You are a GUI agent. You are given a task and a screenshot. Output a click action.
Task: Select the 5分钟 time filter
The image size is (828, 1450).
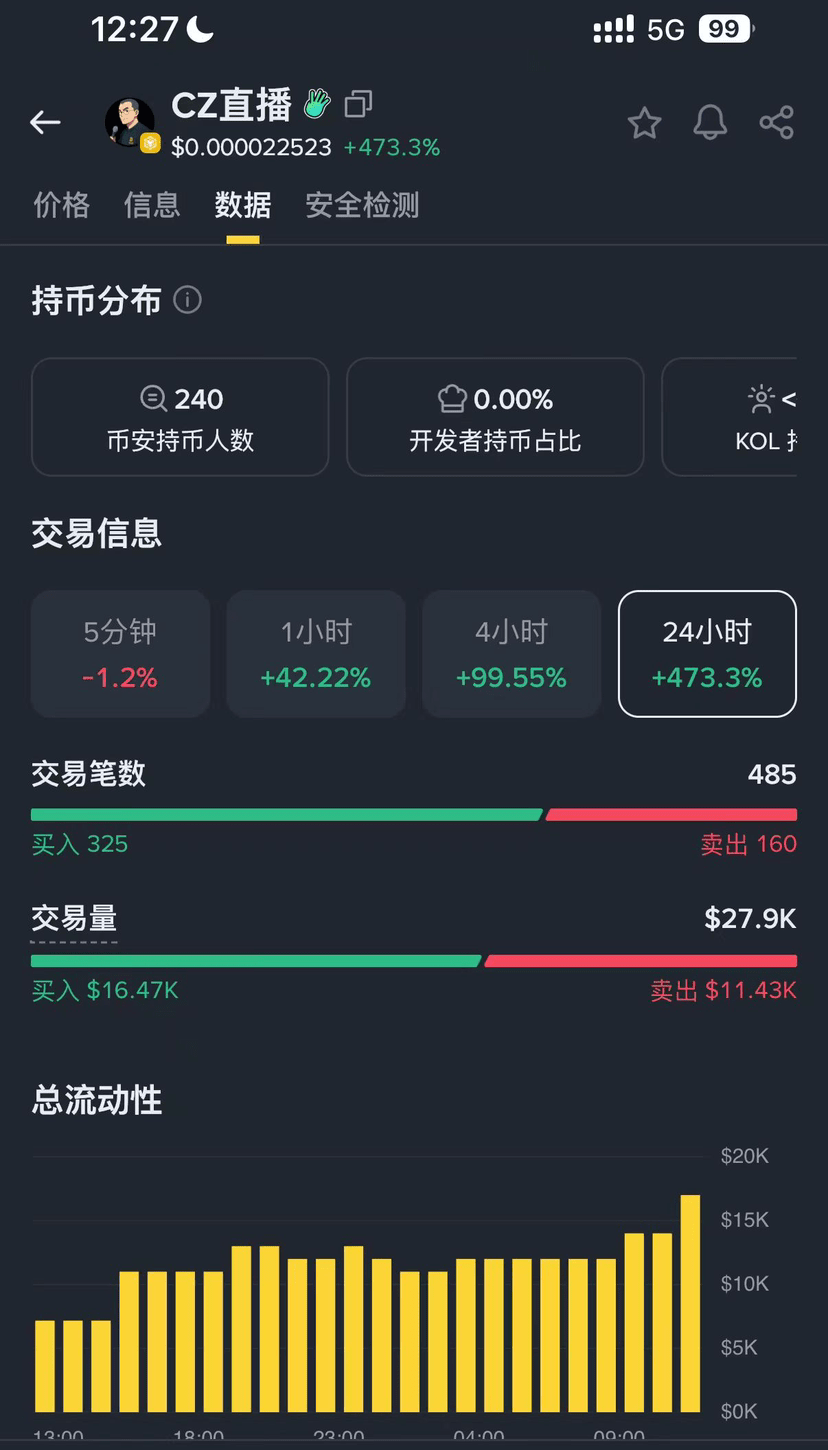(x=120, y=653)
